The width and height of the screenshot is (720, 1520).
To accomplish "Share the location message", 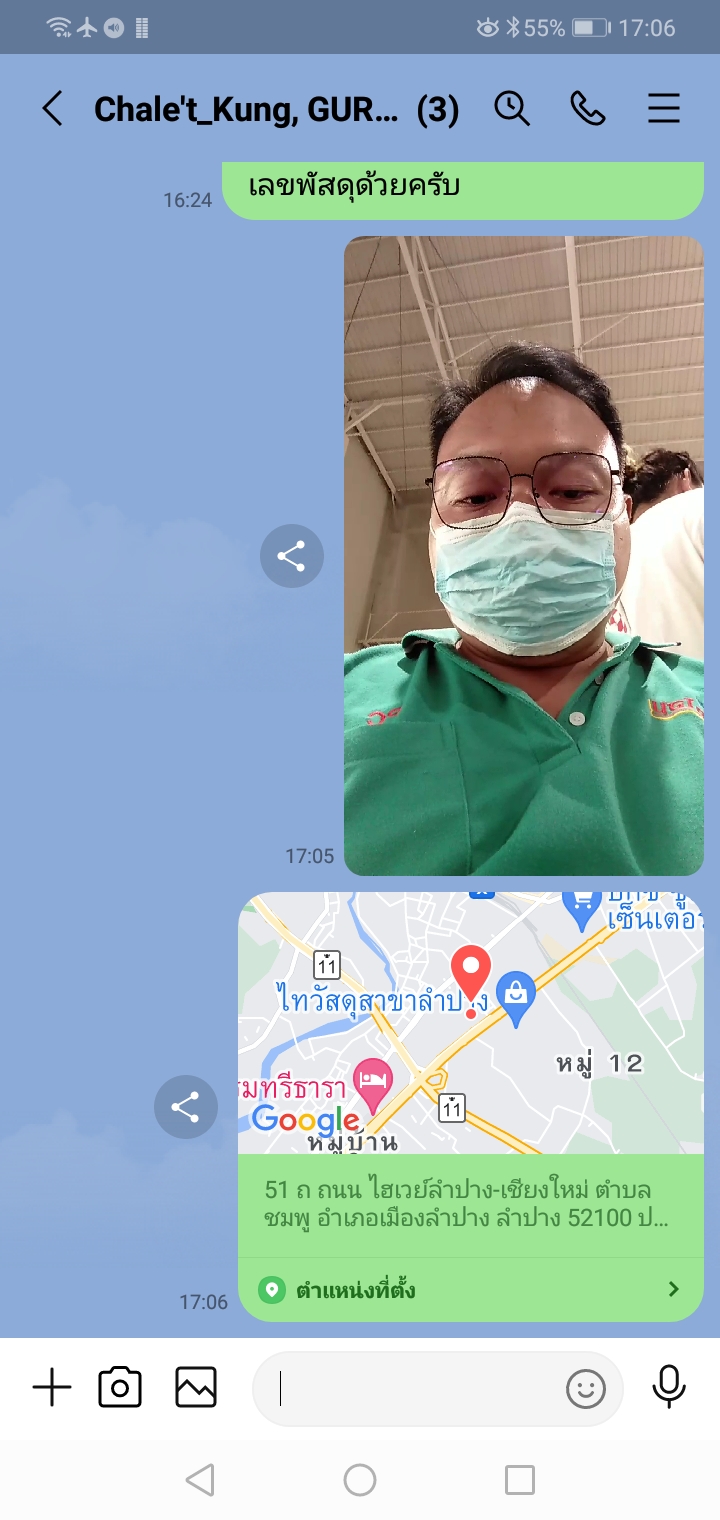I will pos(185,1107).
